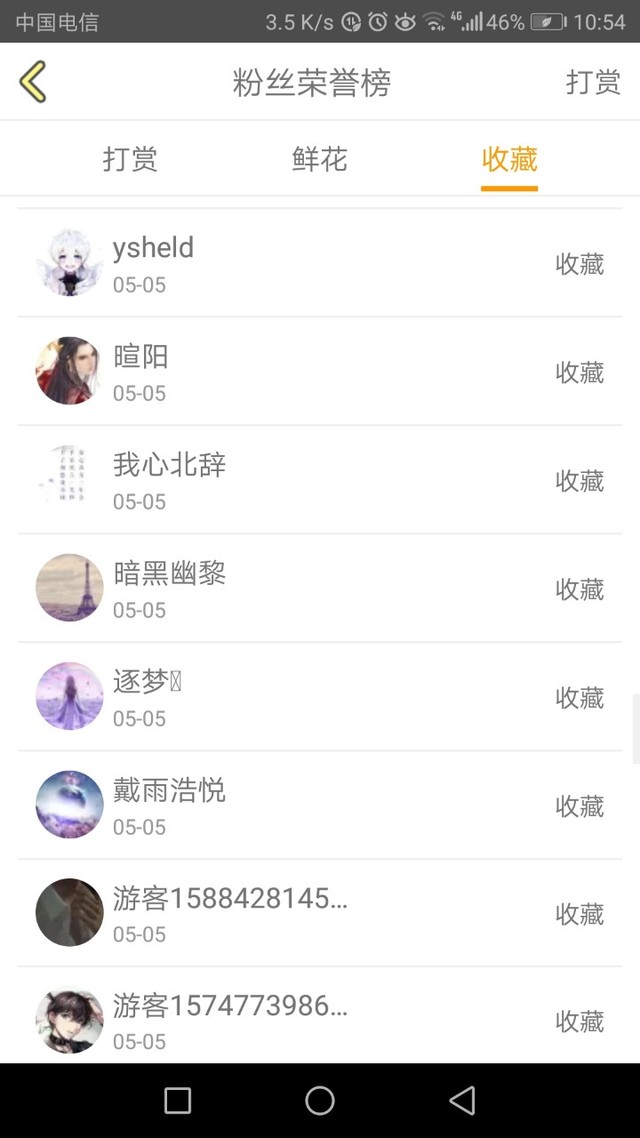Open 戴雨浩悦's row
640x1138 pixels.
tap(320, 805)
